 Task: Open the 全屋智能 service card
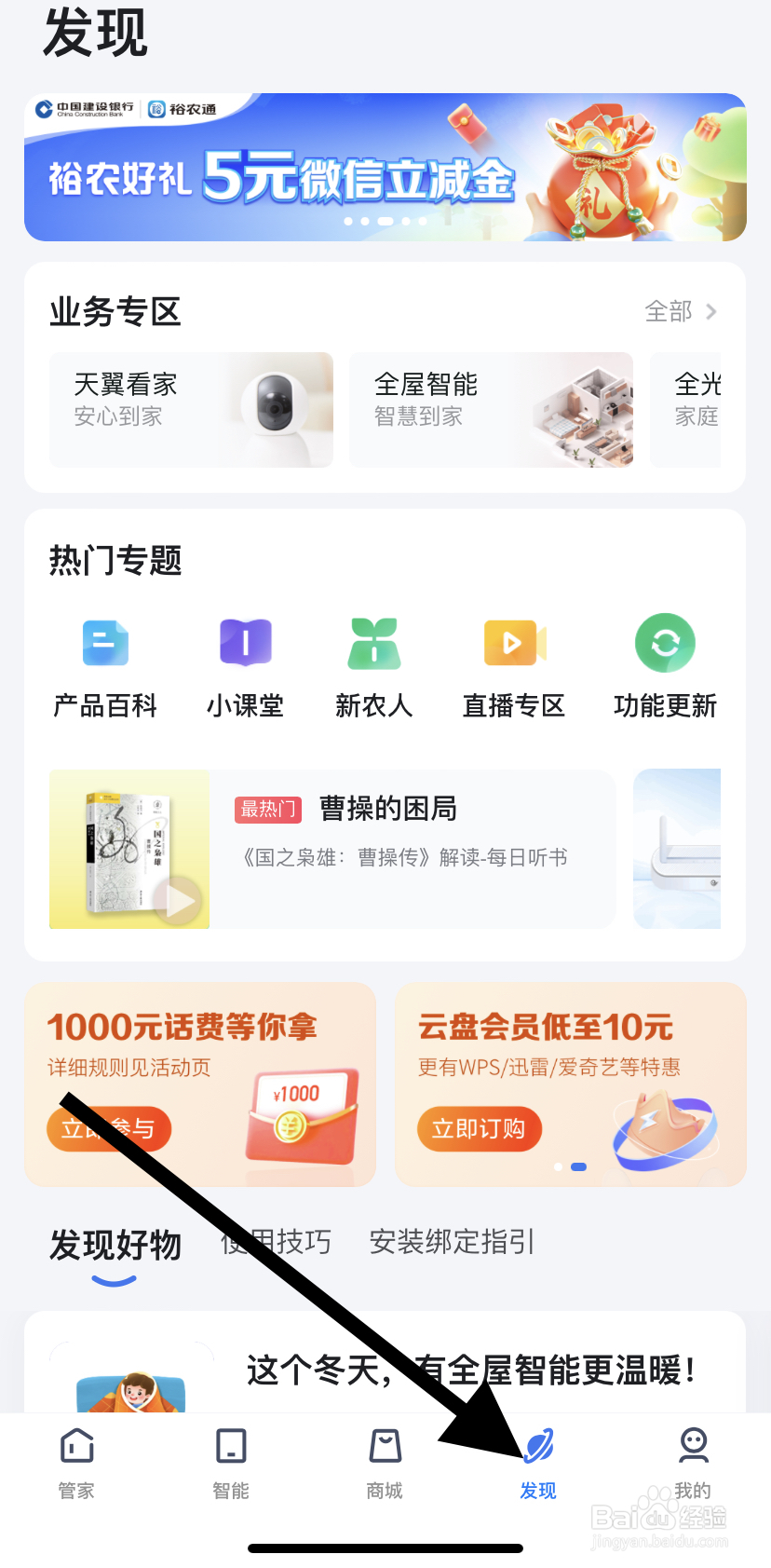coord(491,409)
